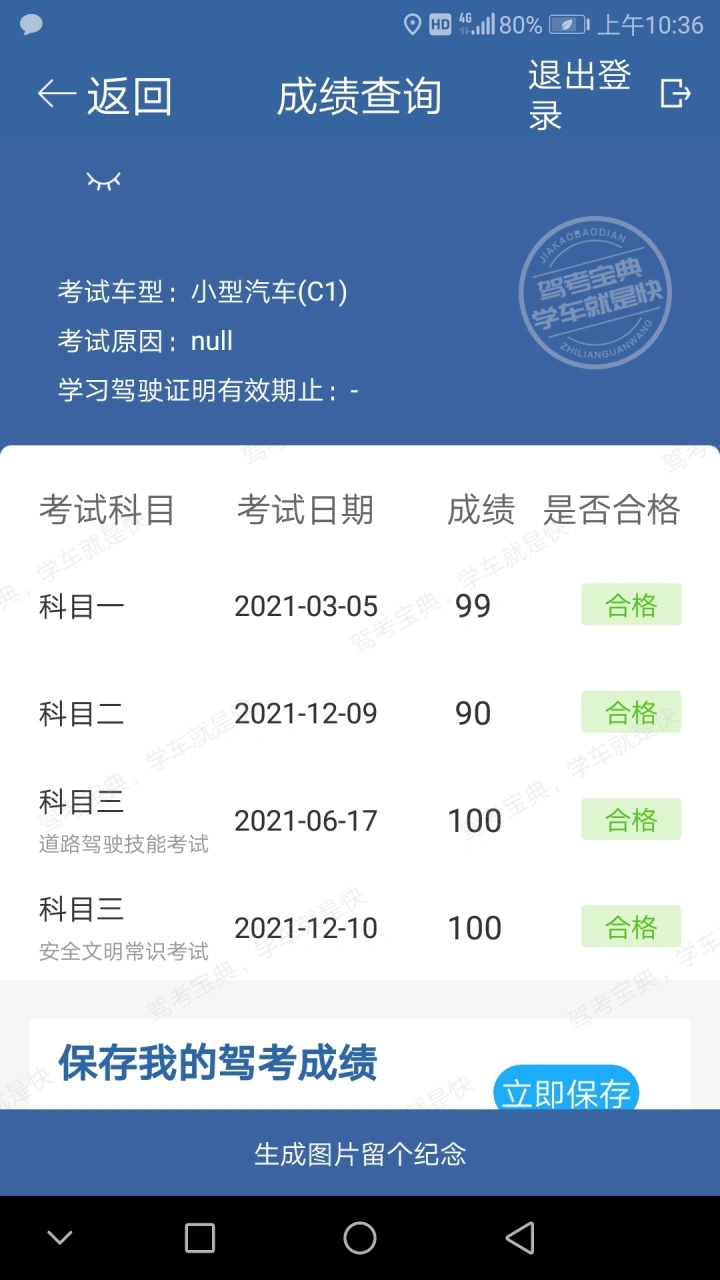Go back with the 返回 arrow
The width and height of the screenshot is (720, 1280).
(x=105, y=96)
